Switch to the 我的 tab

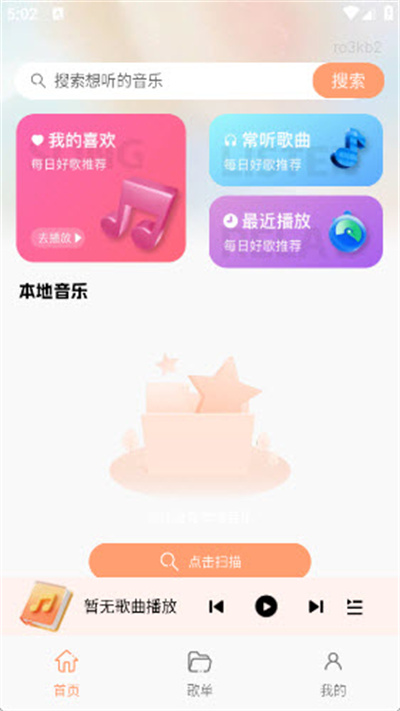coord(333,673)
